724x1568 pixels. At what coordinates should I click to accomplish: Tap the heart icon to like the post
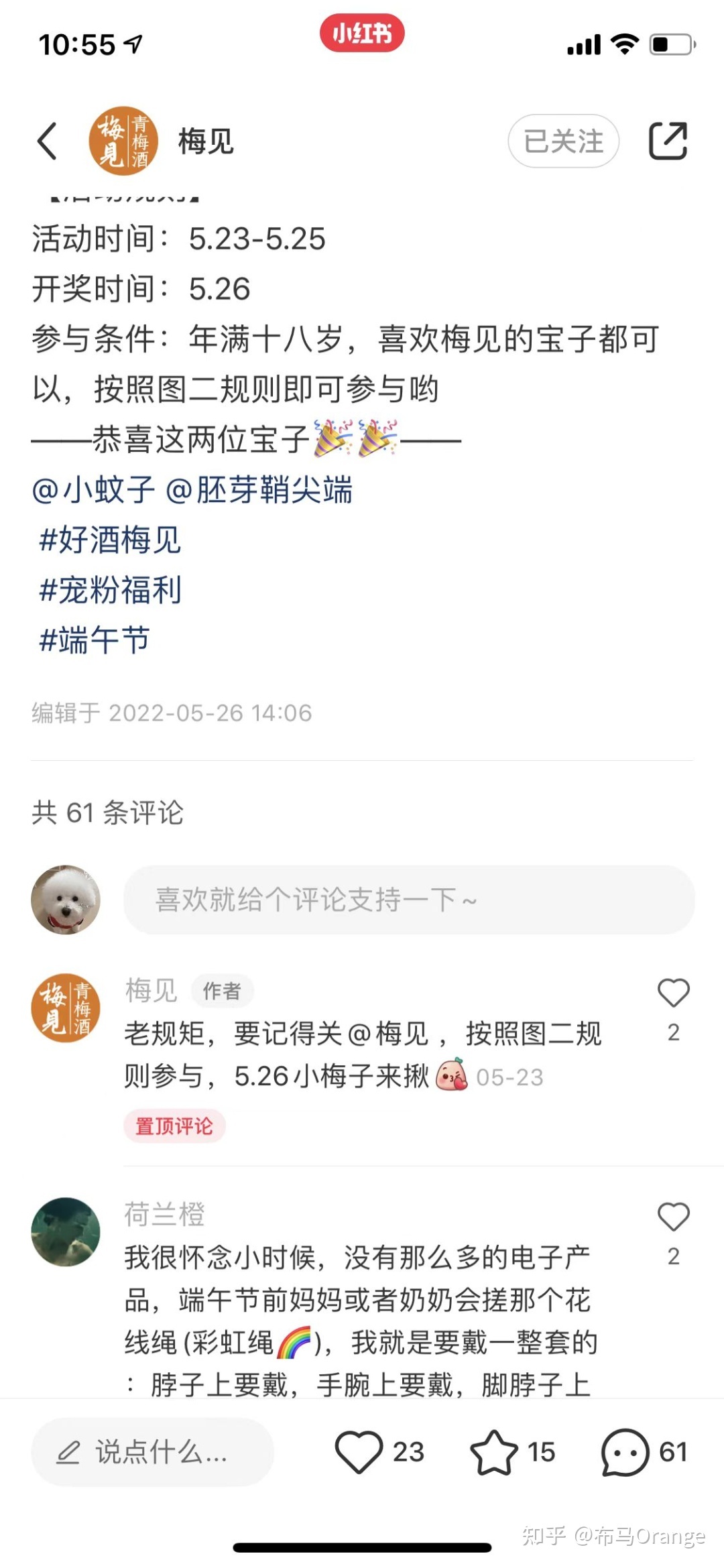coord(361,1453)
